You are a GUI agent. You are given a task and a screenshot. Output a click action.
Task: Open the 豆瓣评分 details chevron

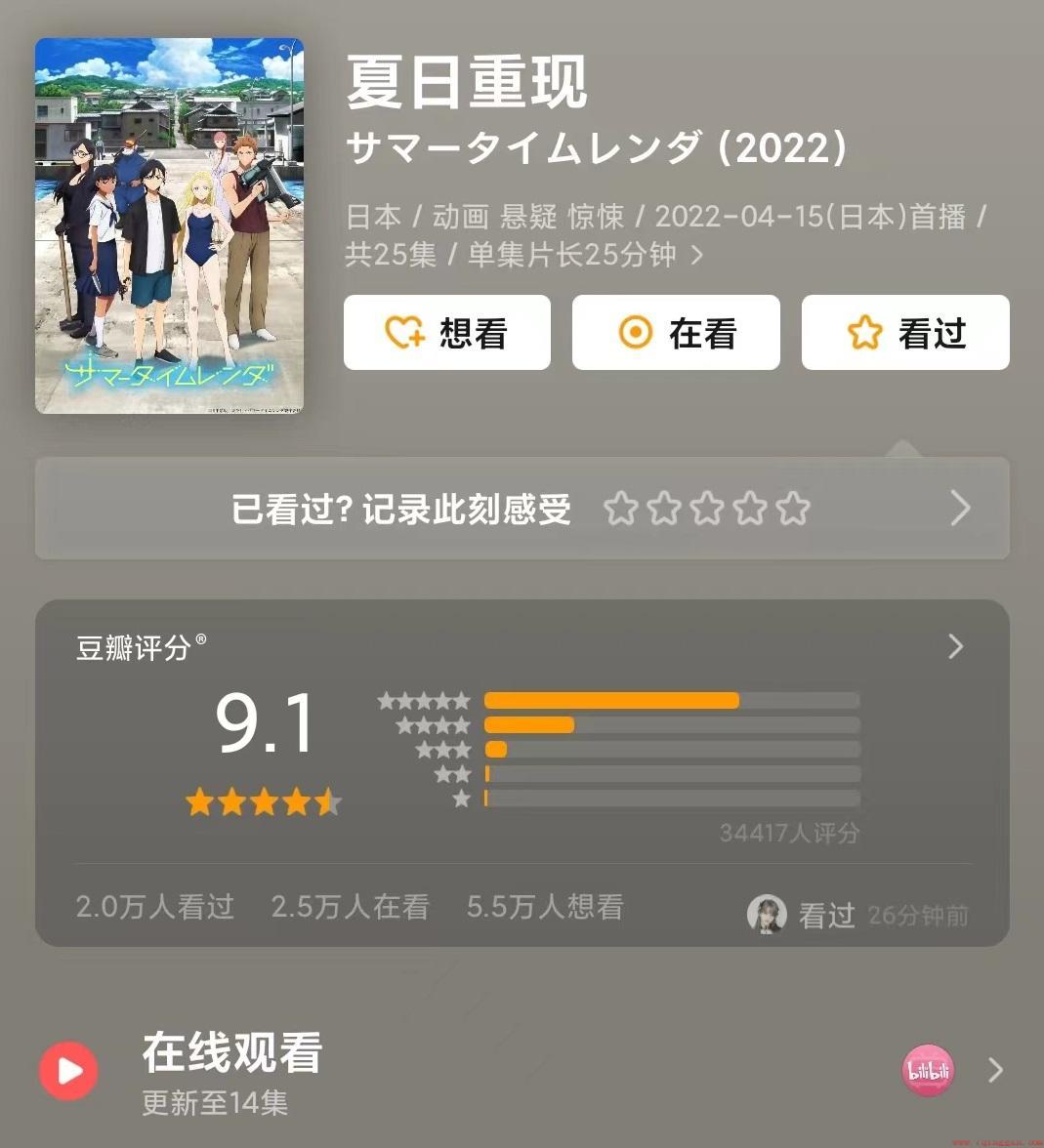click(x=956, y=646)
